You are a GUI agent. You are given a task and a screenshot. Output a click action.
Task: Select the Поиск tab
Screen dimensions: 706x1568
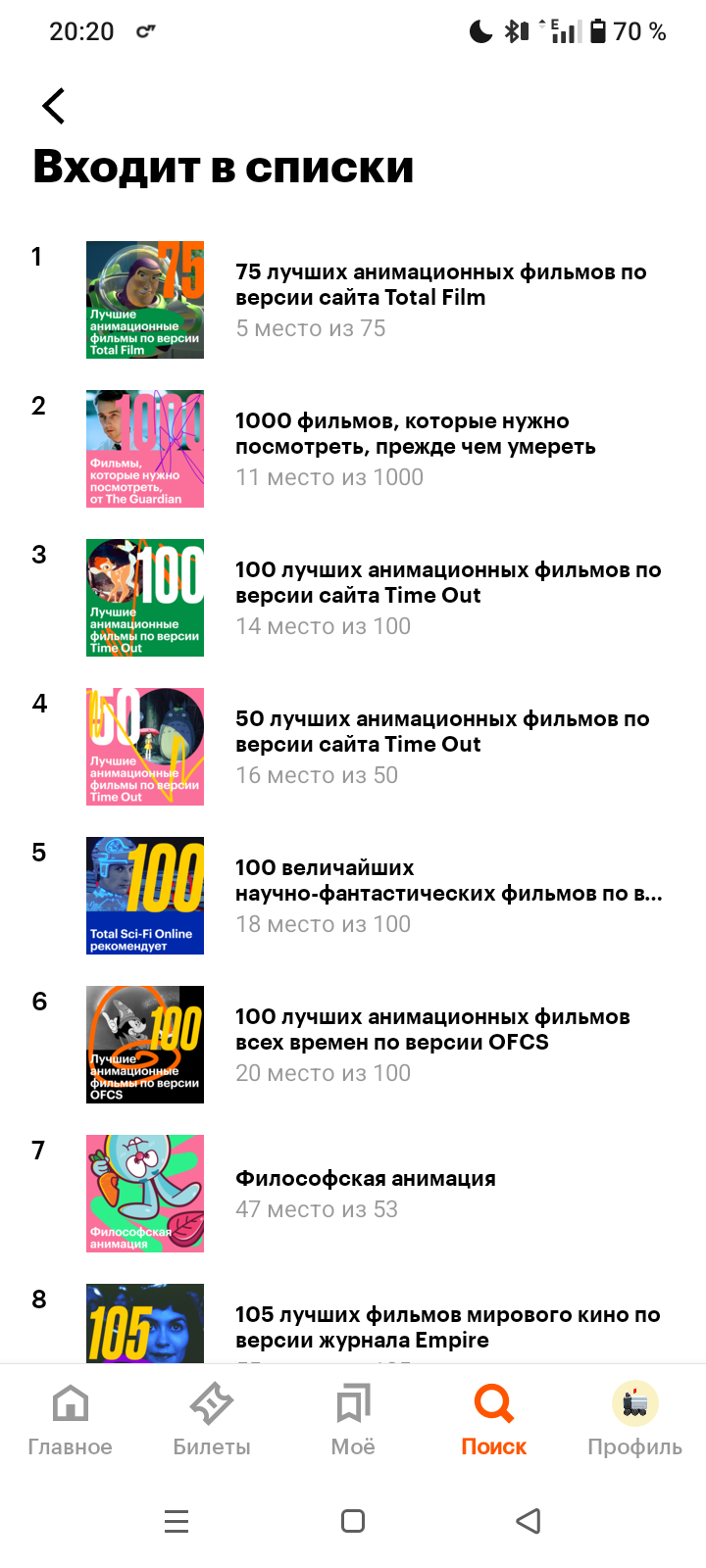[x=494, y=1418]
